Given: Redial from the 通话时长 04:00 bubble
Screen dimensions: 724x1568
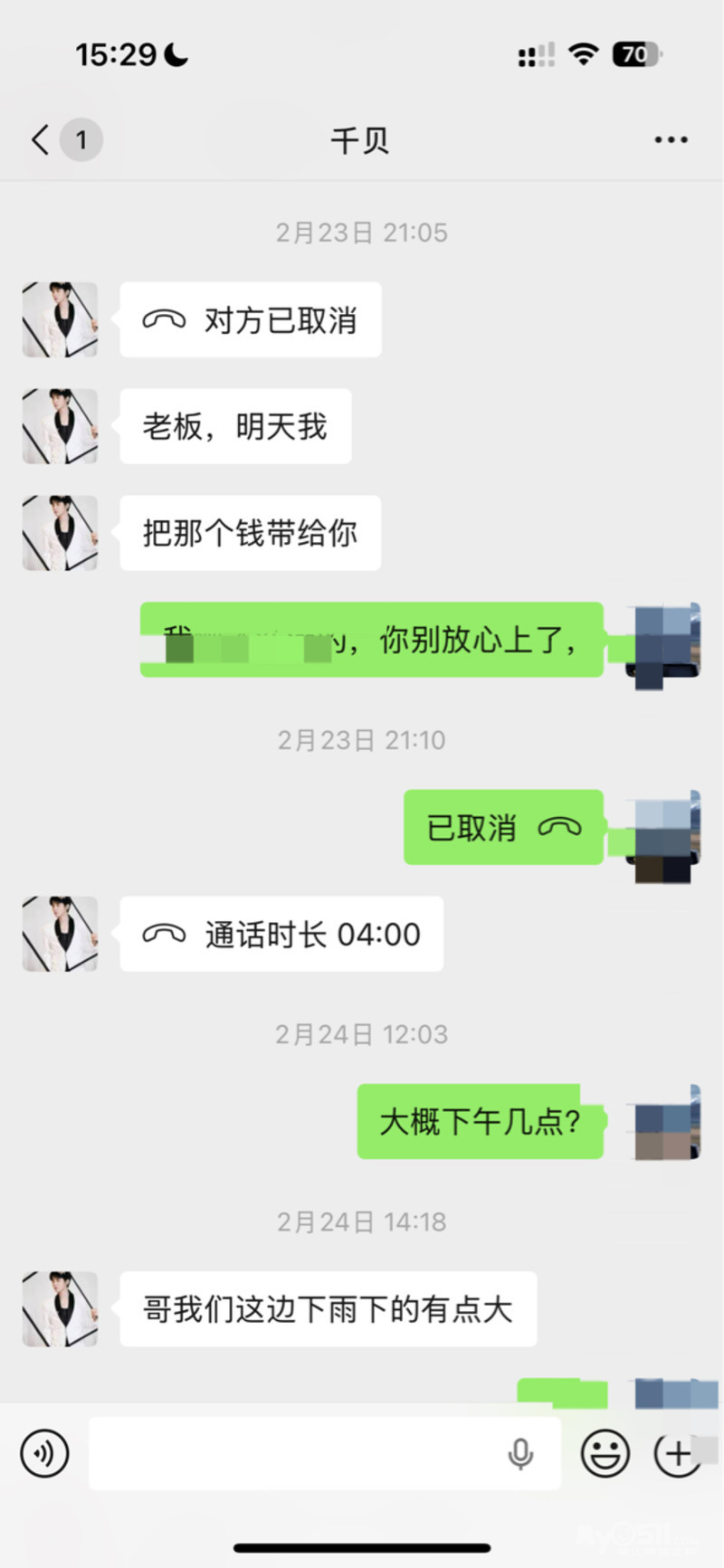Looking at the screenshot, I should [x=281, y=935].
